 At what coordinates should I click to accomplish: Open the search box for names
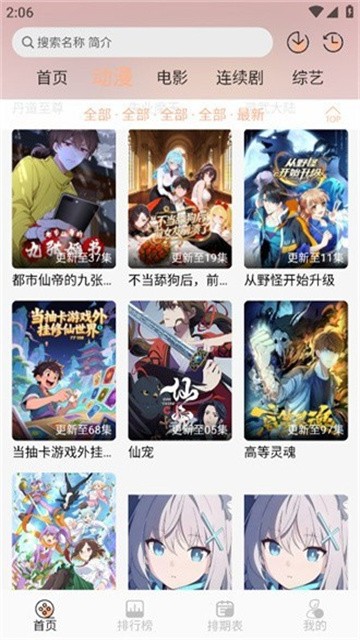pos(142,42)
